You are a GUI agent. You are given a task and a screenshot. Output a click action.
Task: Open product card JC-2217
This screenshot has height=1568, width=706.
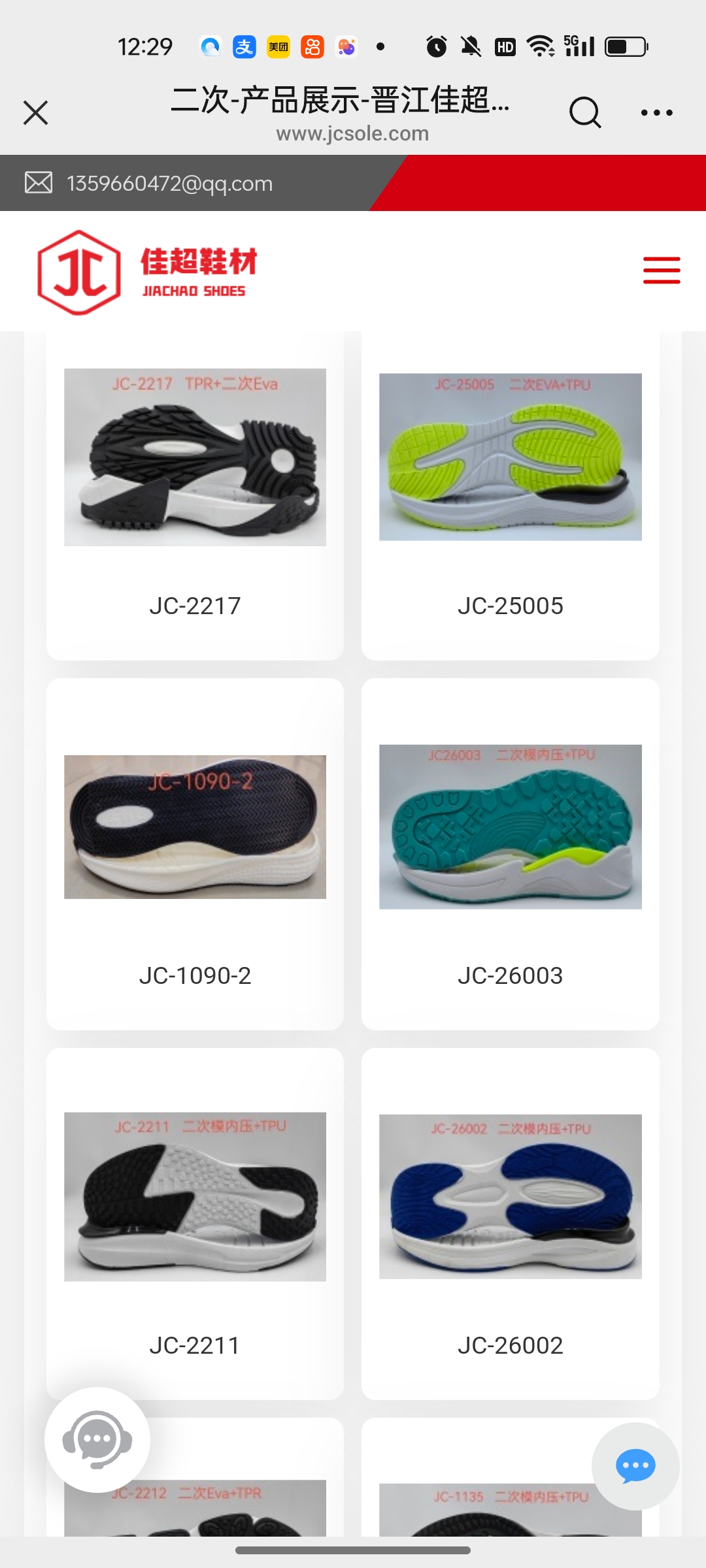point(195,497)
